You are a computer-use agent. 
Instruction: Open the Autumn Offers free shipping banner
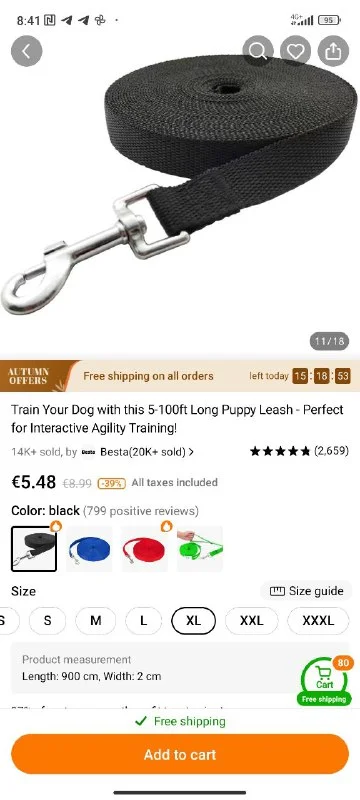(180, 376)
